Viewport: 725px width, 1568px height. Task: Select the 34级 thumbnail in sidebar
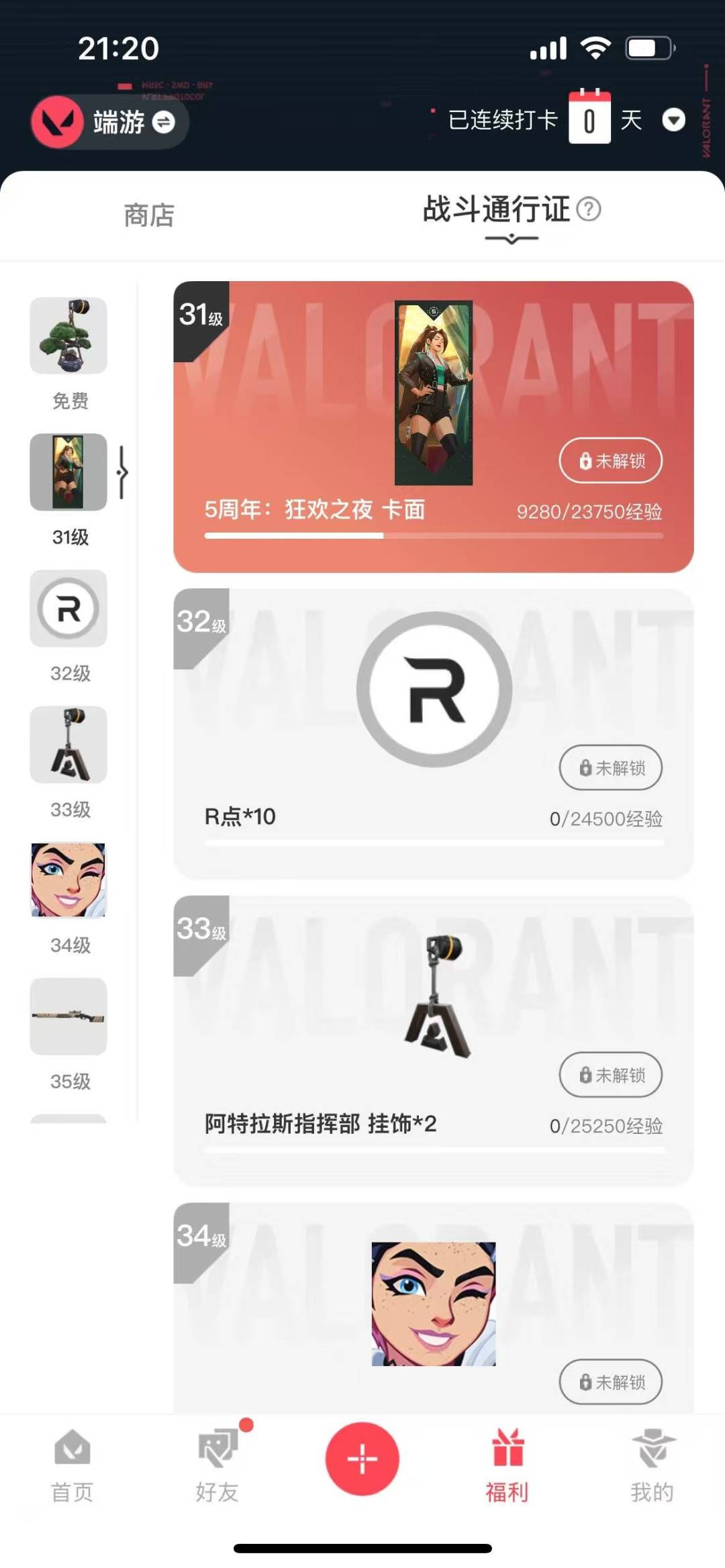(68, 880)
